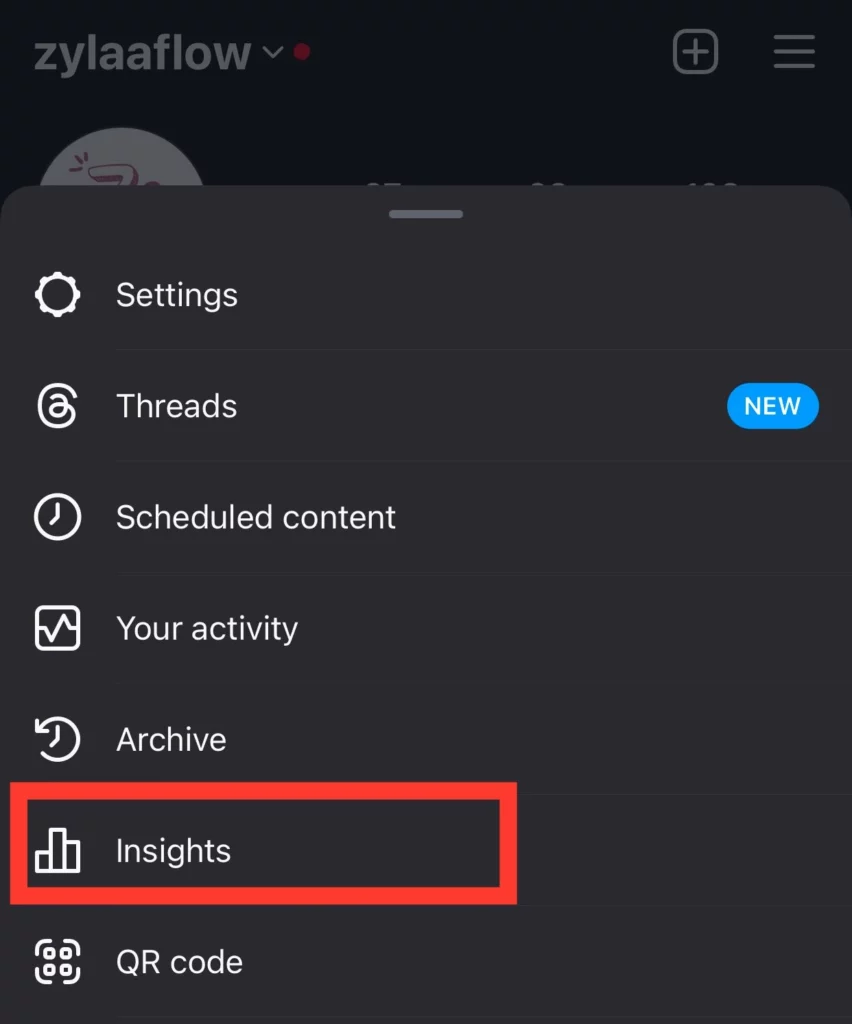View the Archive
The height and width of the screenshot is (1024, 852).
tap(171, 740)
